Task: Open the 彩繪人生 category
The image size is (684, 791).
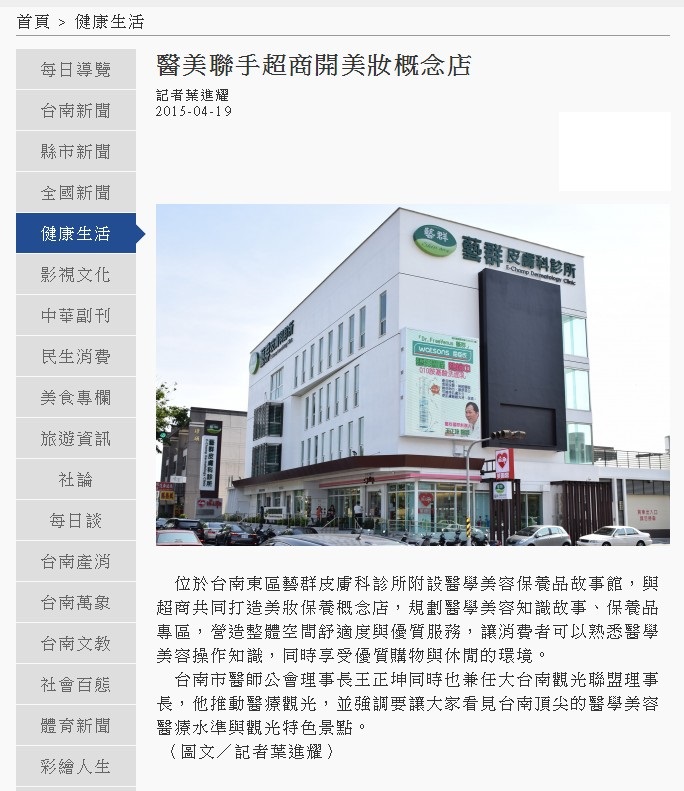Action: pos(76,766)
